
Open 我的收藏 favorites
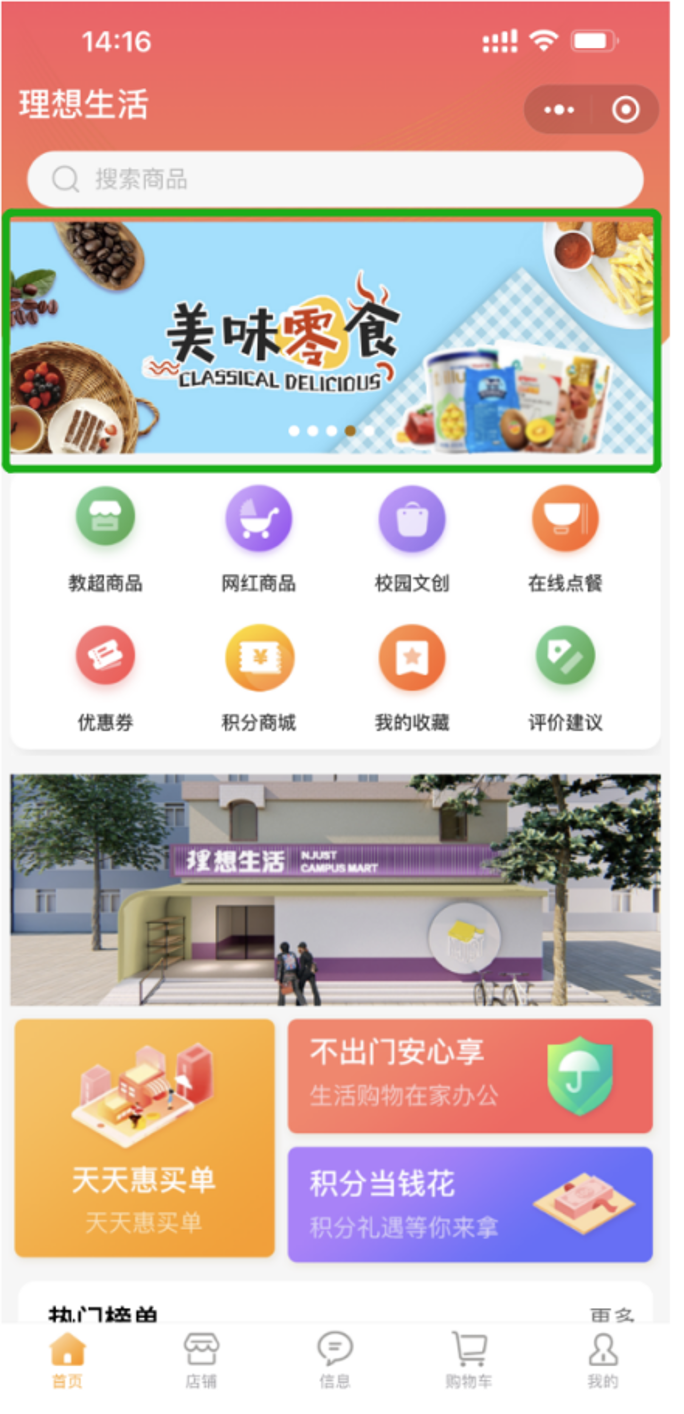coord(411,678)
